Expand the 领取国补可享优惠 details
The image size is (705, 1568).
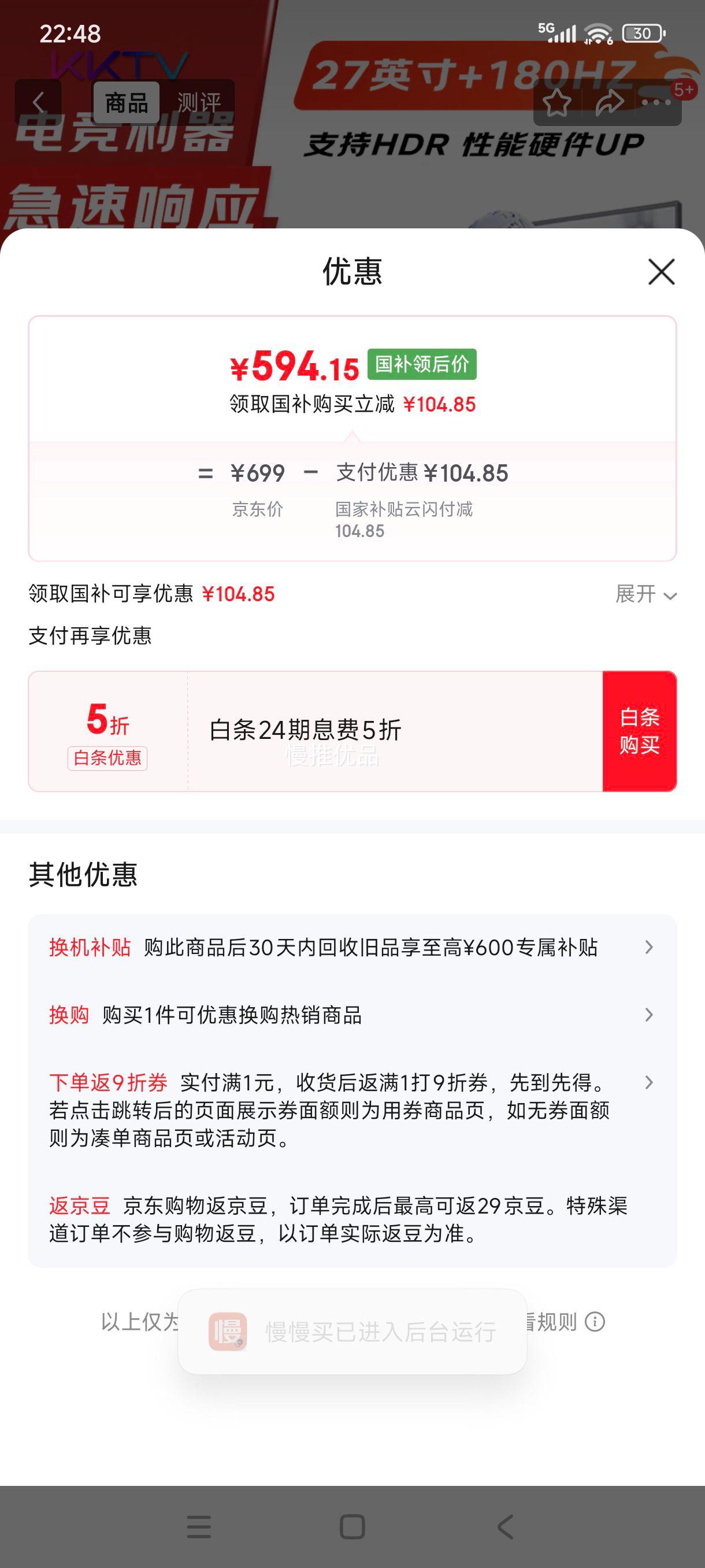point(646,594)
